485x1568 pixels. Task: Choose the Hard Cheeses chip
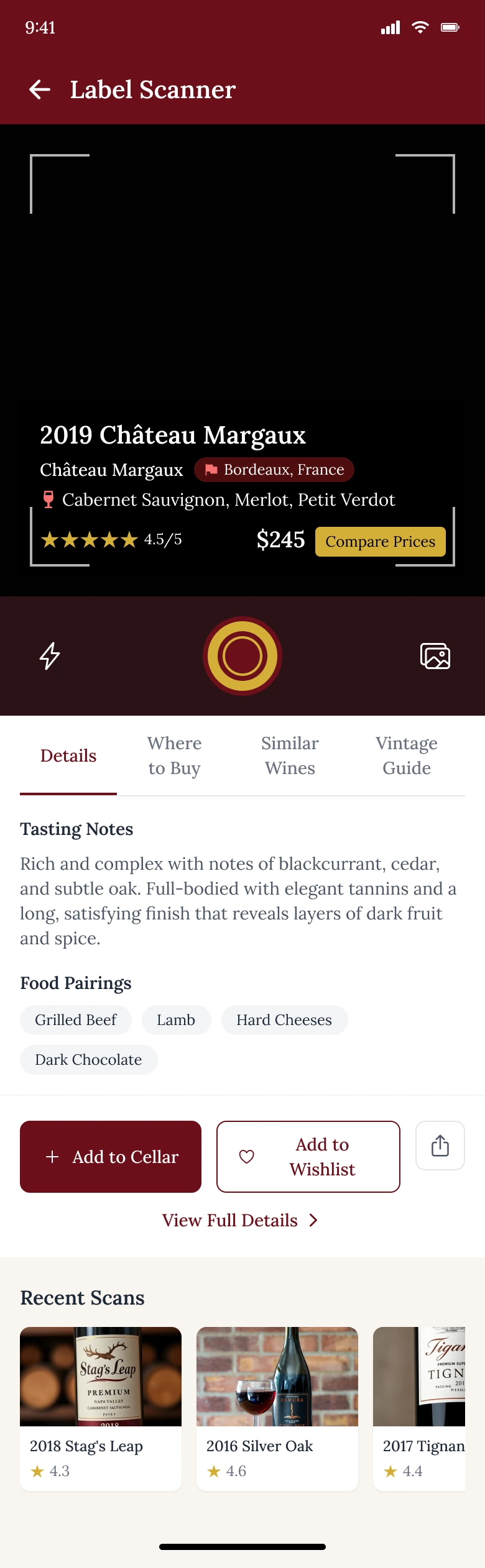pos(284,1020)
